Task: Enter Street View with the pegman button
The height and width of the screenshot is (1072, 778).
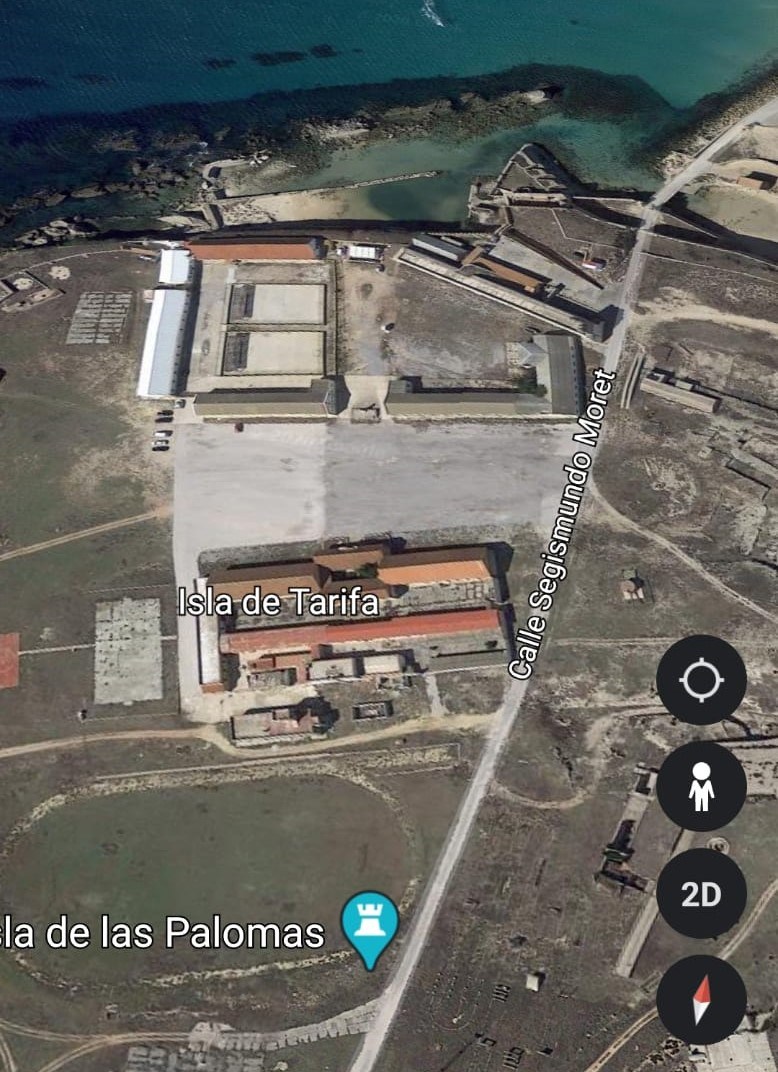Action: click(701, 787)
